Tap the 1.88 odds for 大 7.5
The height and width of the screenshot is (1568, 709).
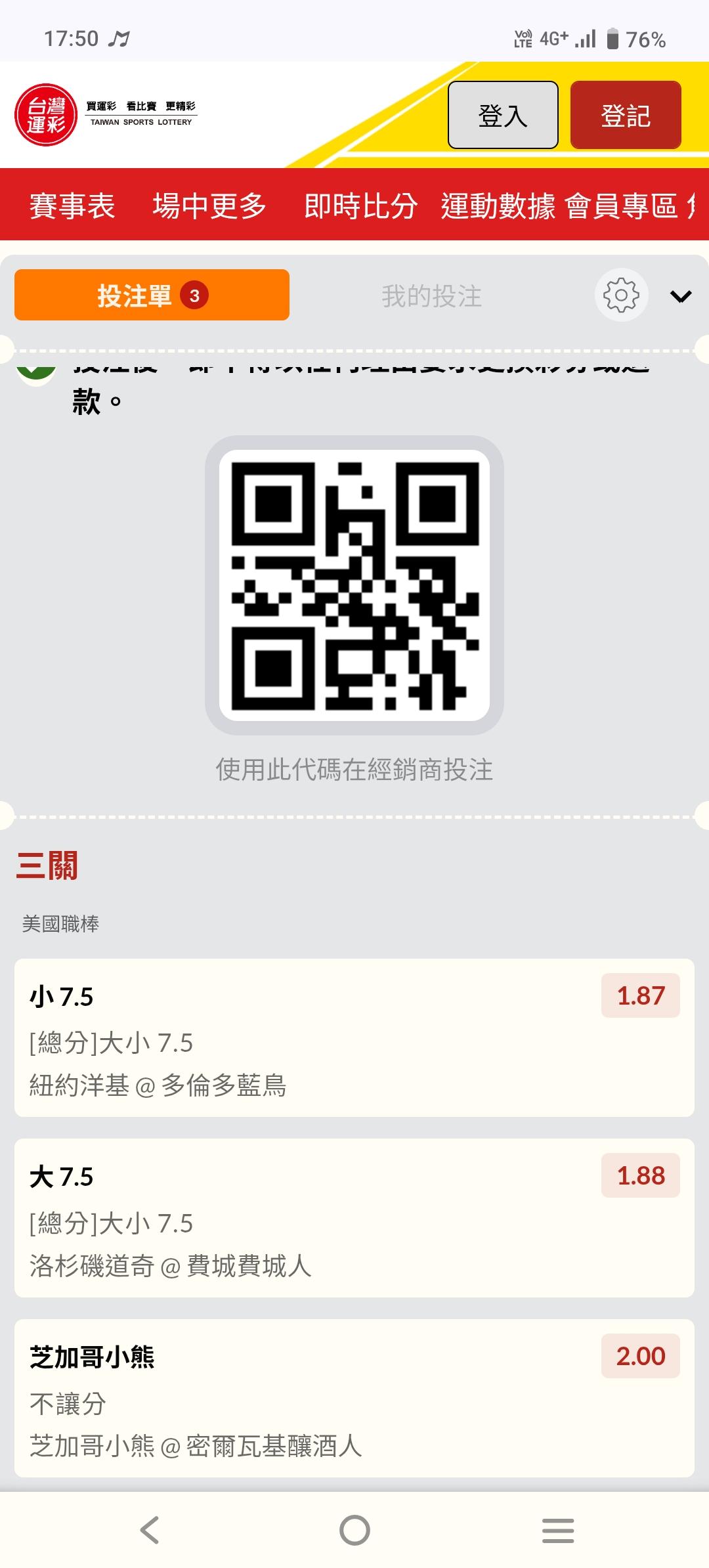click(x=641, y=1175)
